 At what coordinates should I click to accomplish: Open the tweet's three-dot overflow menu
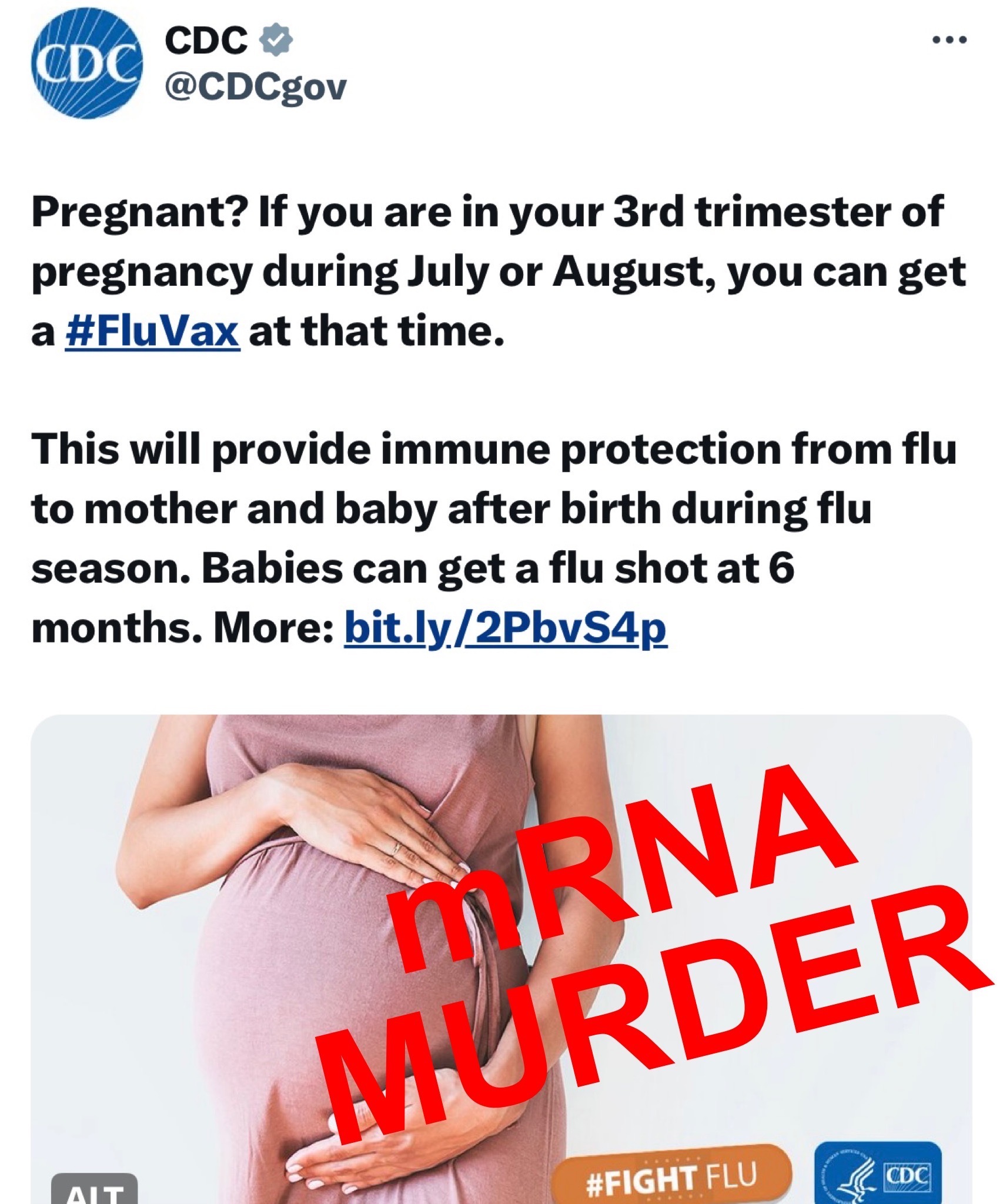[x=949, y=41]
